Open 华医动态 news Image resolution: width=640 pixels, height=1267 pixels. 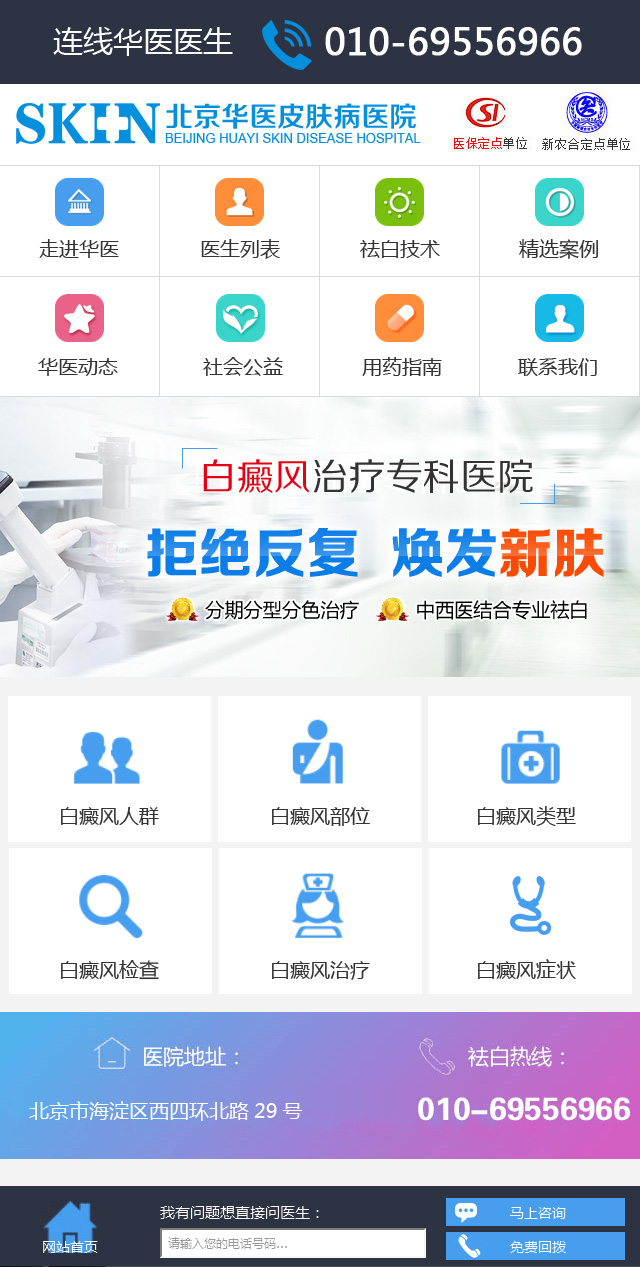[79, 337]
